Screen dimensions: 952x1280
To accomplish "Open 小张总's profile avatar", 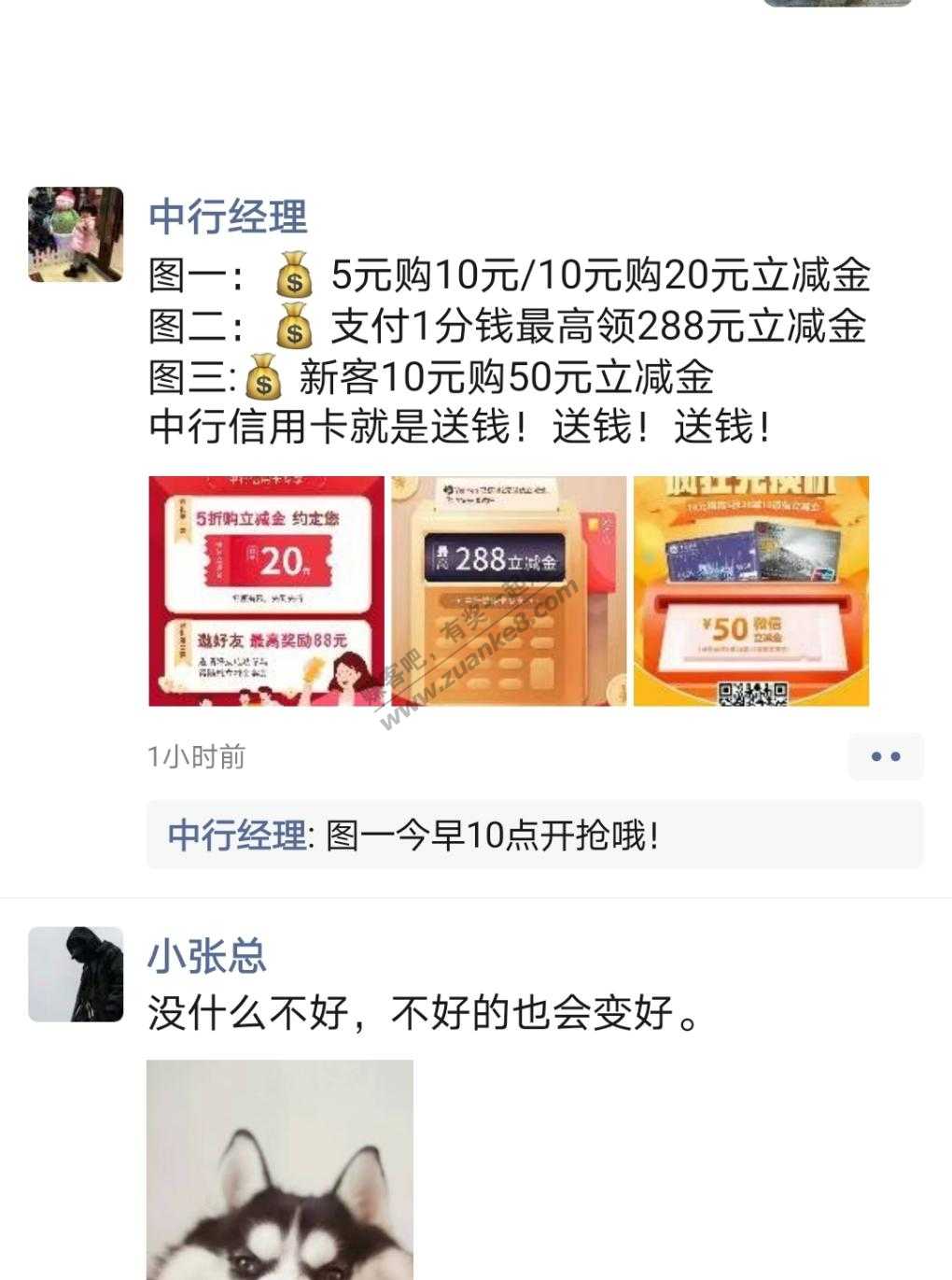I will [x=76, y=974].
